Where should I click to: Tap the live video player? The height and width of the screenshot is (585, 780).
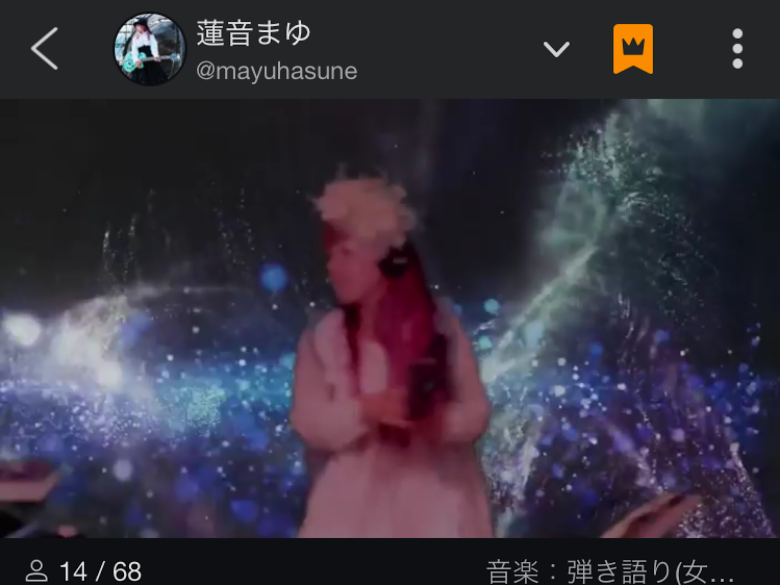(x=390, y=318)
